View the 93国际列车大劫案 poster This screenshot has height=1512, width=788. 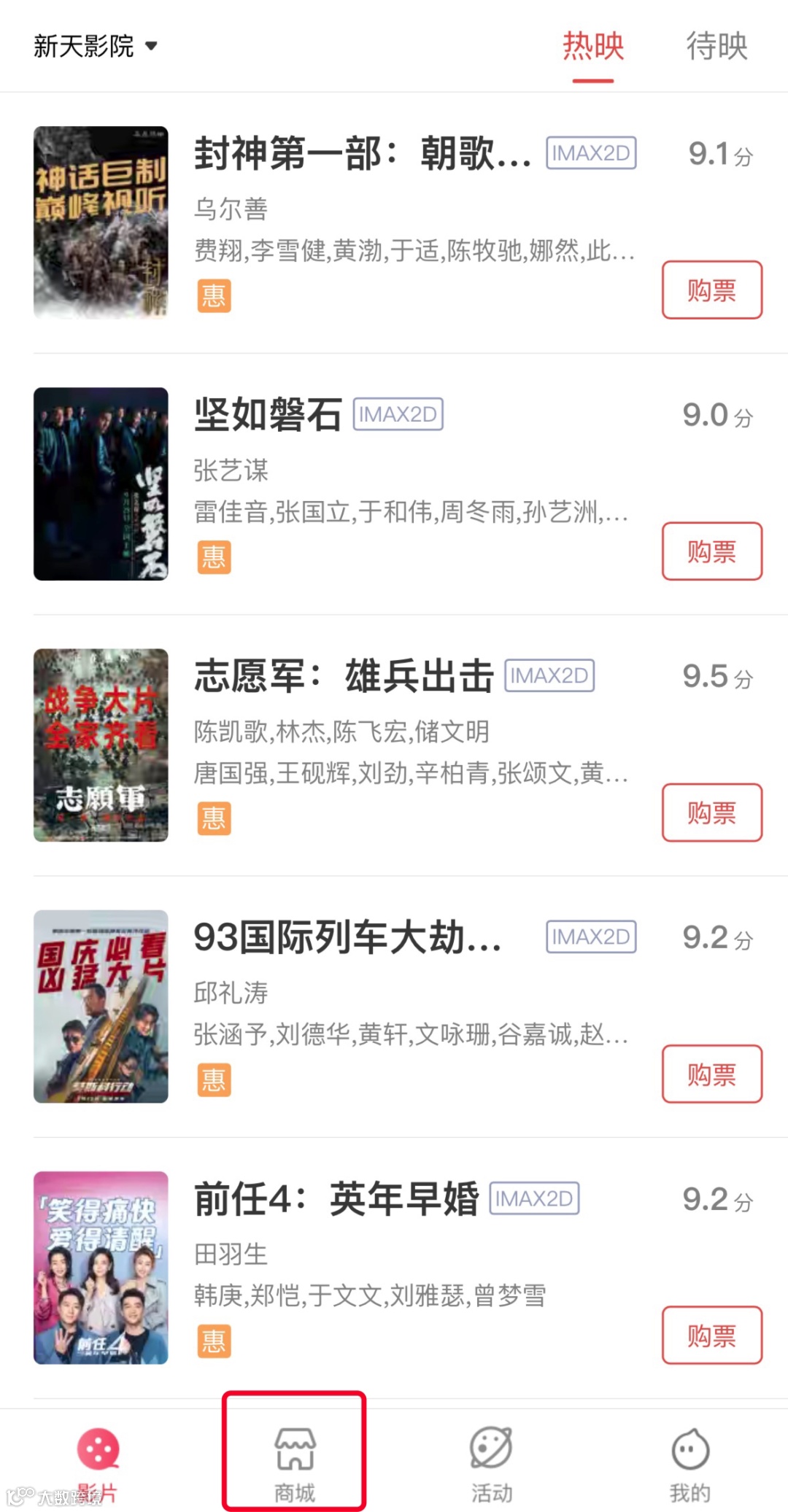[101, 1006]
